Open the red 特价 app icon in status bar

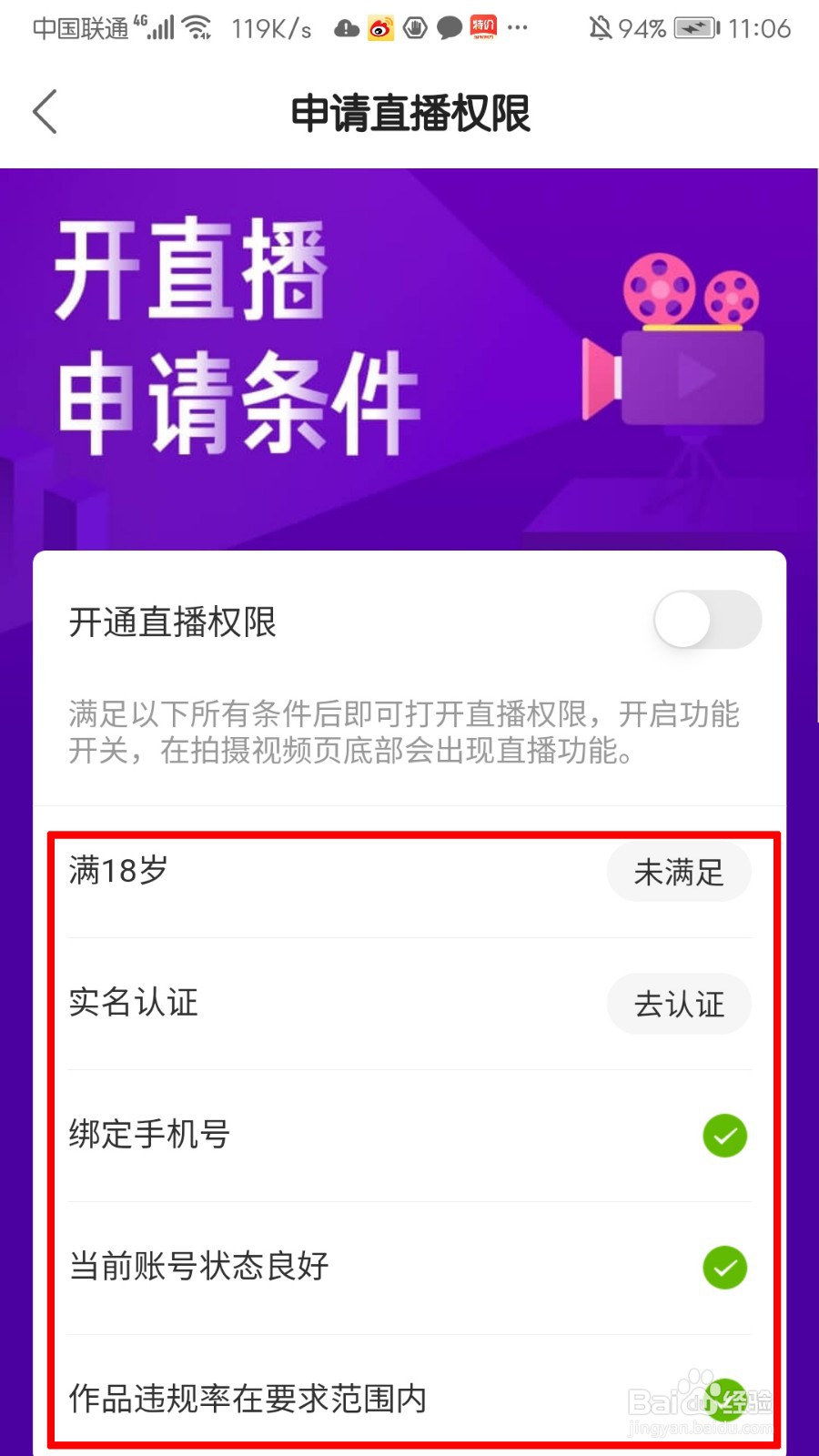click(483, 27)
